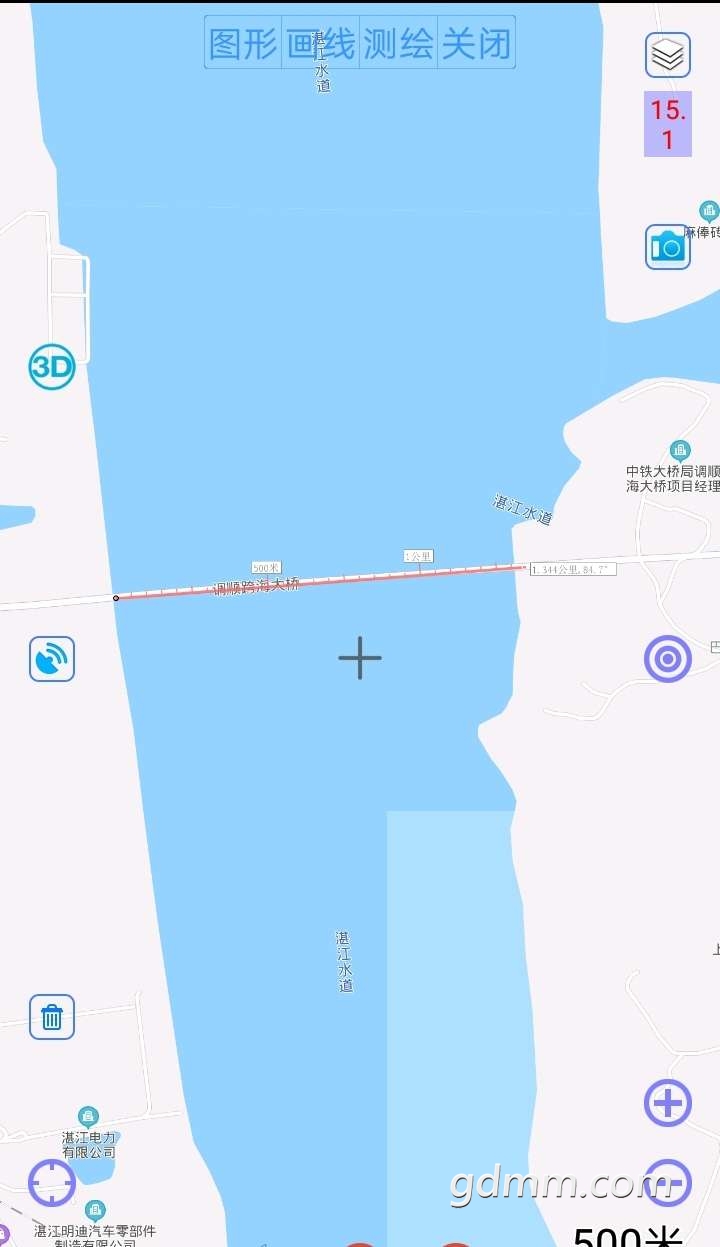Open the 图形 menu

pyautogui.click(x=243, y=43)
